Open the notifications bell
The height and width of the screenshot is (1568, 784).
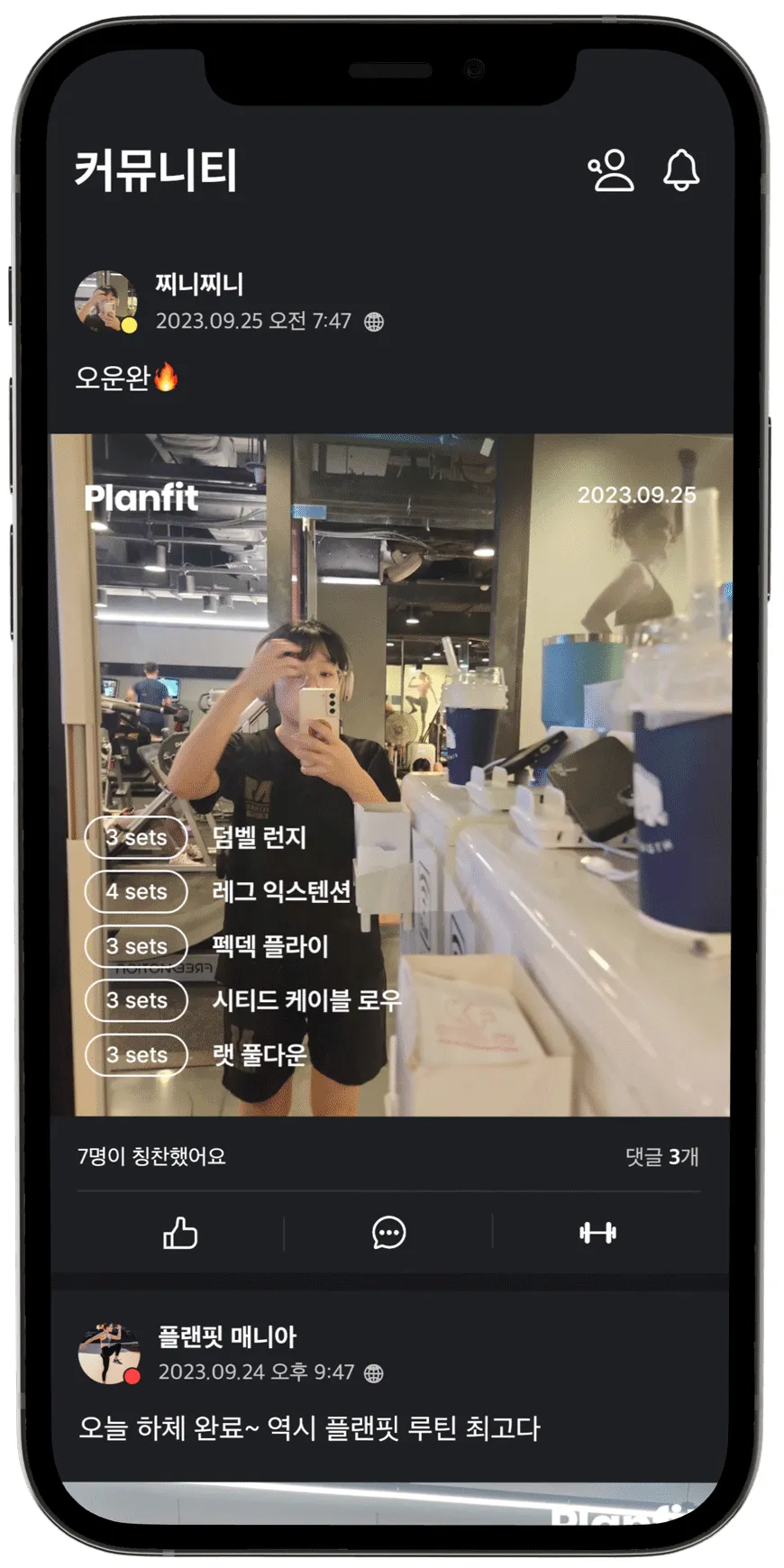[681, 170]
